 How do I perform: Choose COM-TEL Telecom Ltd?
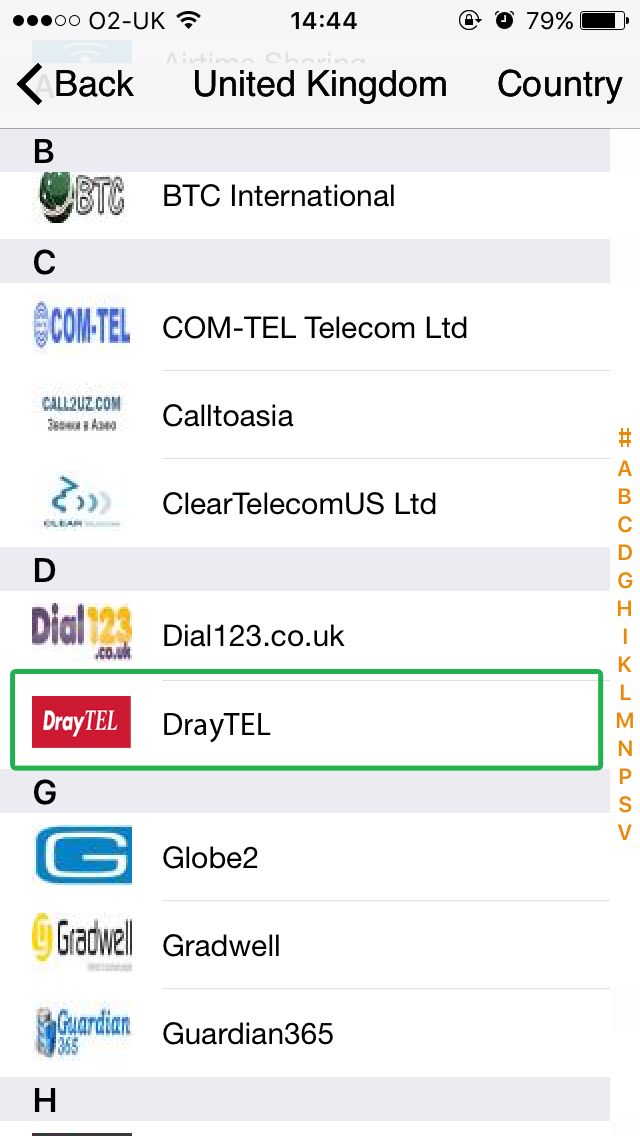304,327
